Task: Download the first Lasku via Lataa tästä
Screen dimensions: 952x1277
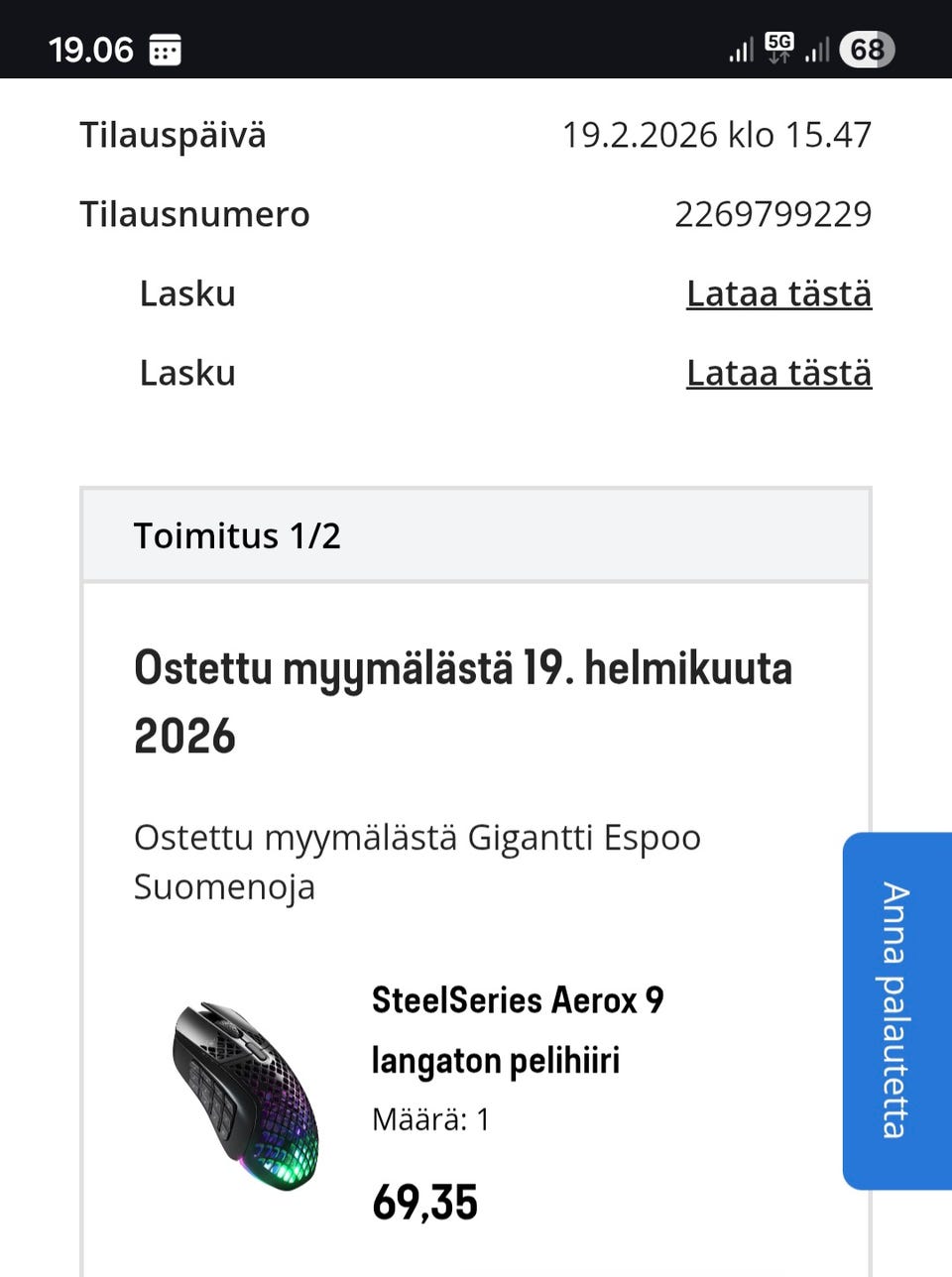Action: [x=778, y=294]
